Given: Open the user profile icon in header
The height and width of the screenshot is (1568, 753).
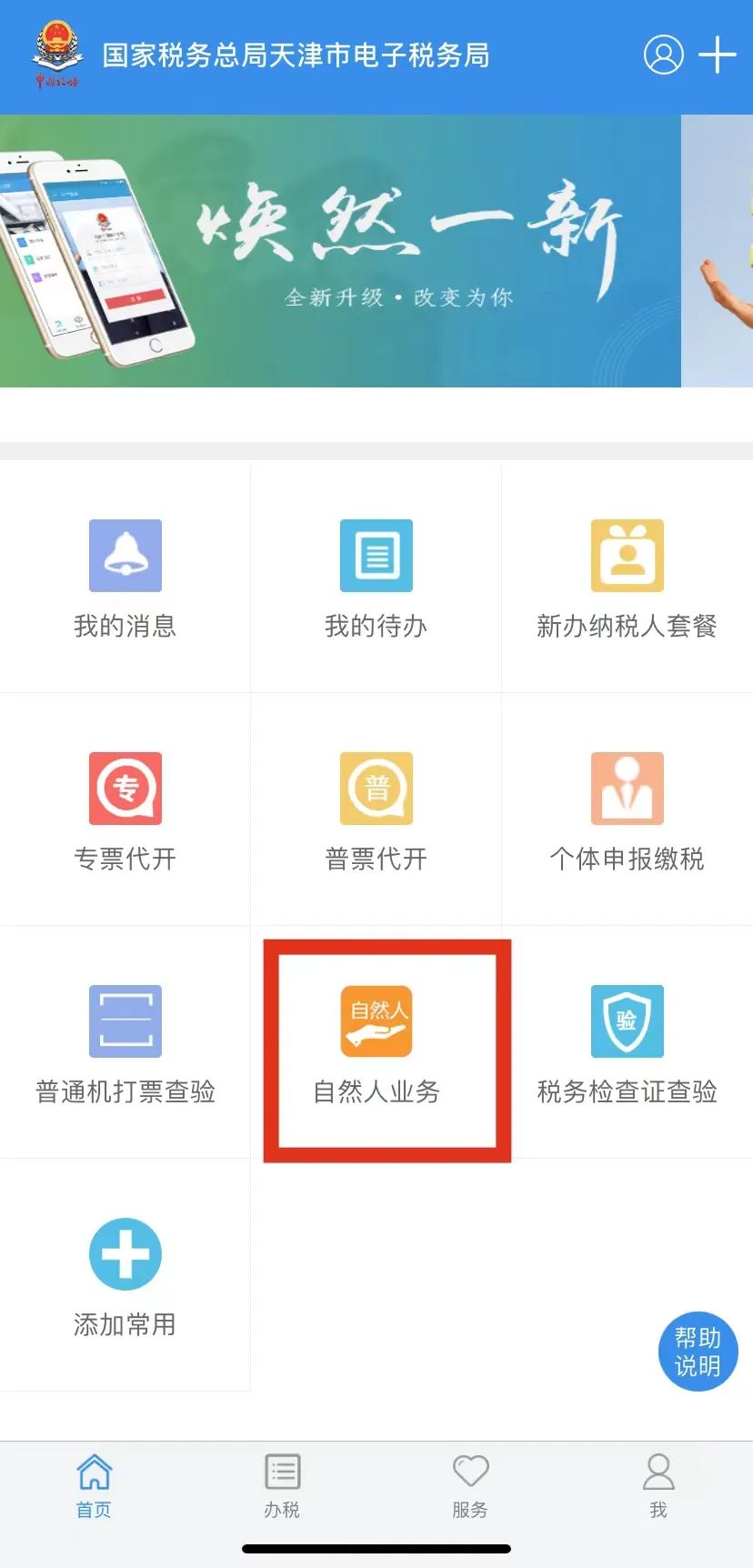Looking at the screenshot, I should [664, 55].
